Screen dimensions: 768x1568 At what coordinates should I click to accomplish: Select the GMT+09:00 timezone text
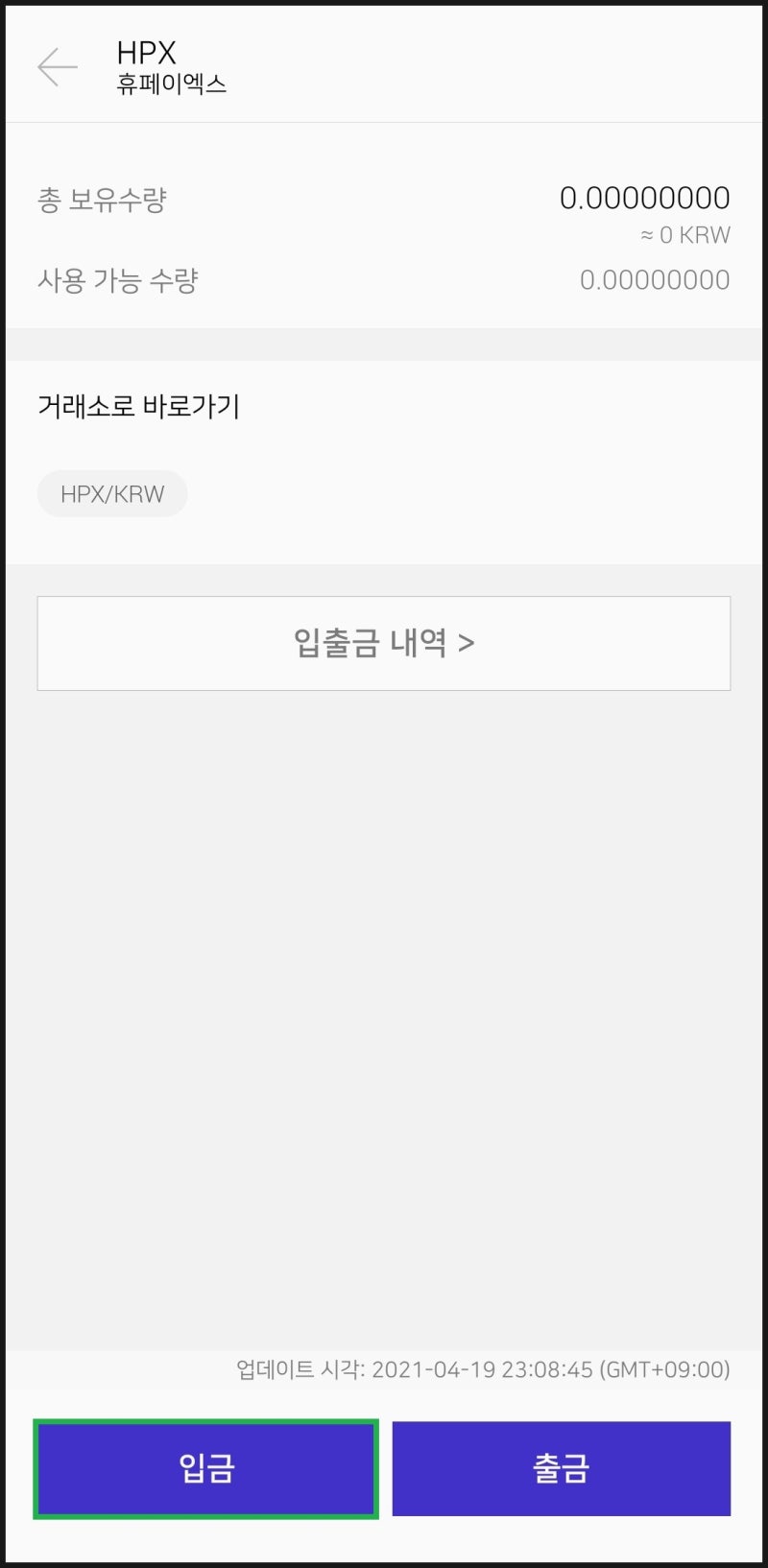[x=664, y=1369]
